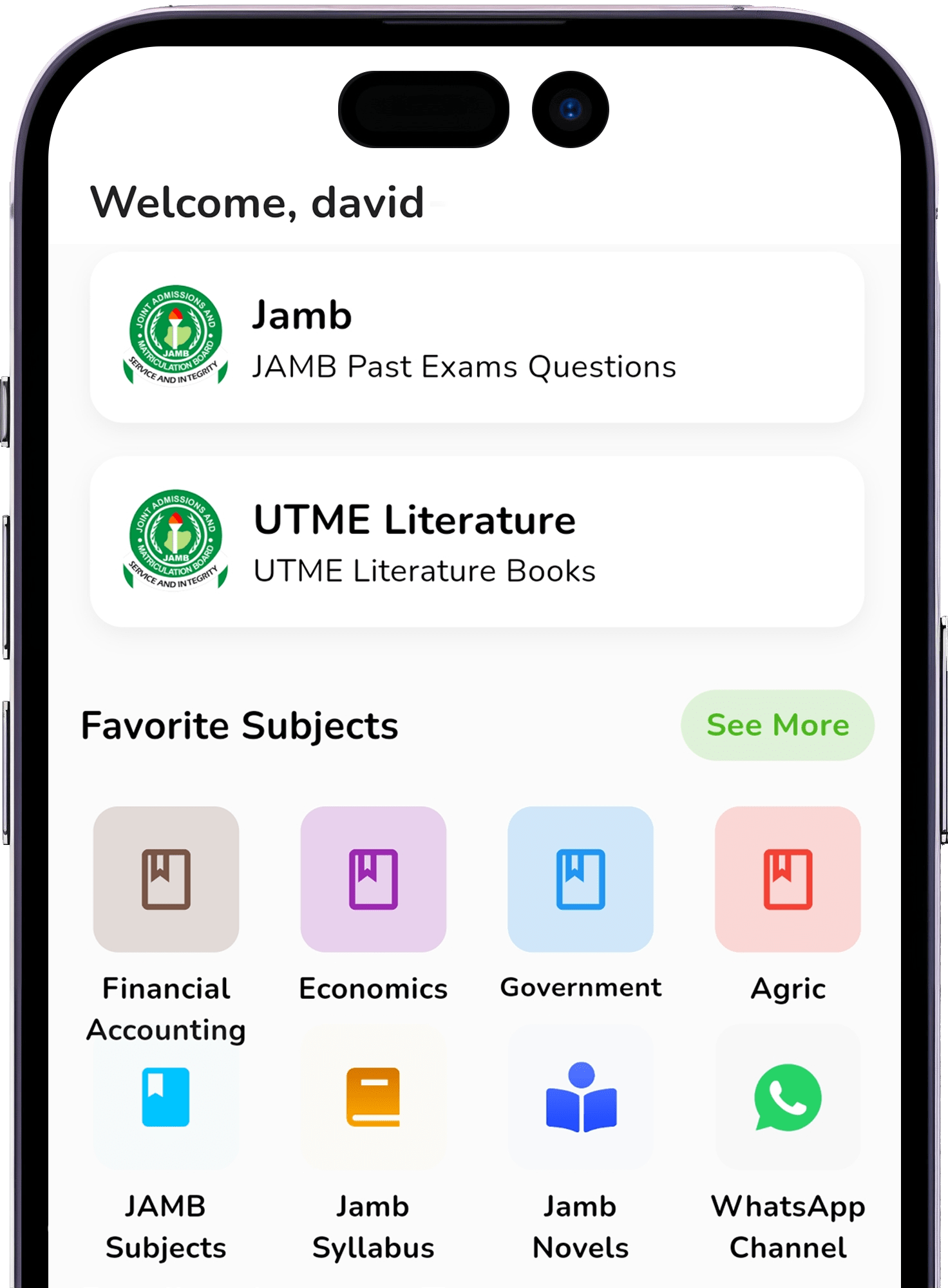Viewport: 948px width, 1288px height.
Task: Open JAMB Subjects
Action: coord(166,1098)
